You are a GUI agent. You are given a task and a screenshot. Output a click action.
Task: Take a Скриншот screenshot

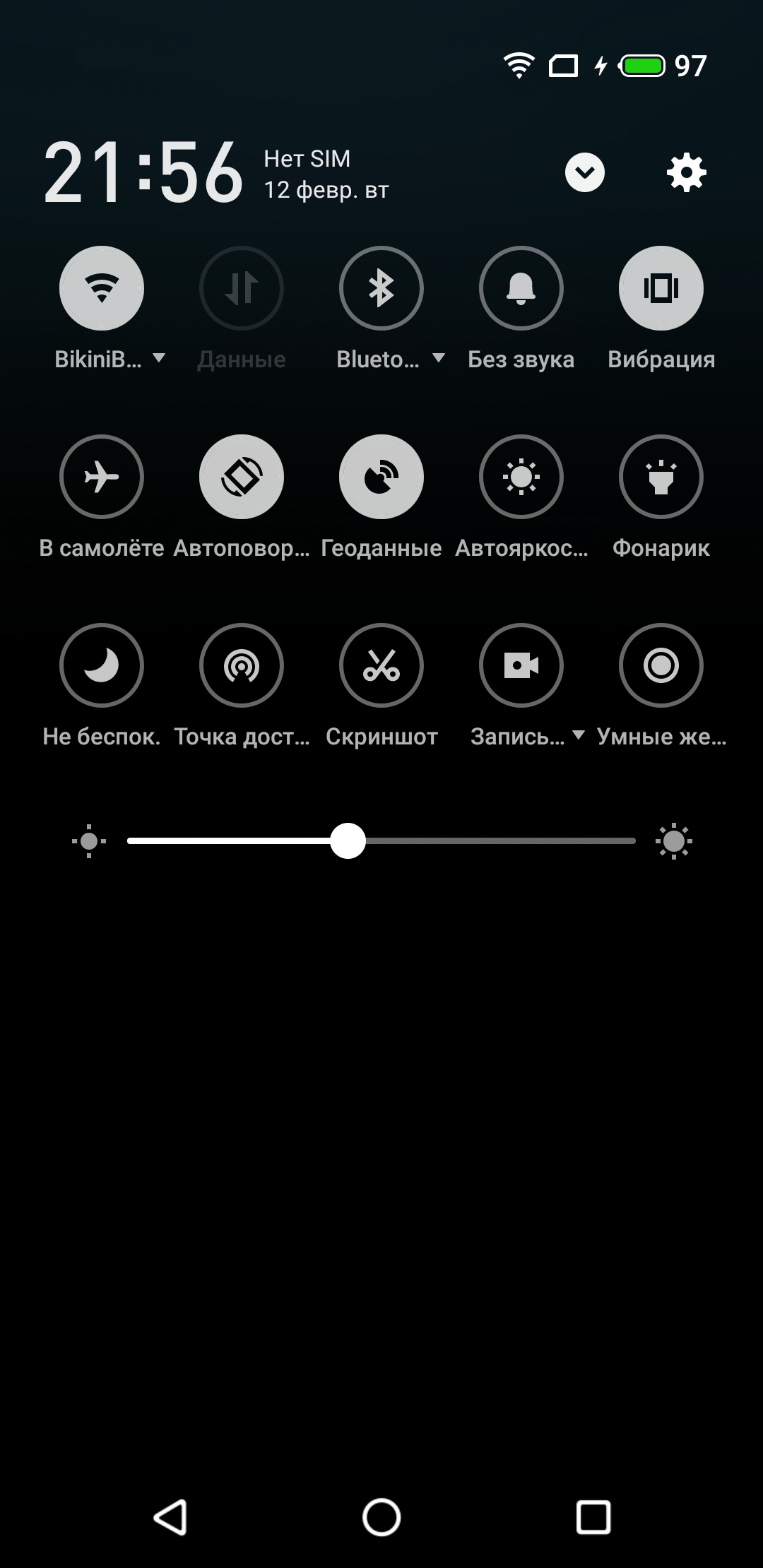coord(381,665)
